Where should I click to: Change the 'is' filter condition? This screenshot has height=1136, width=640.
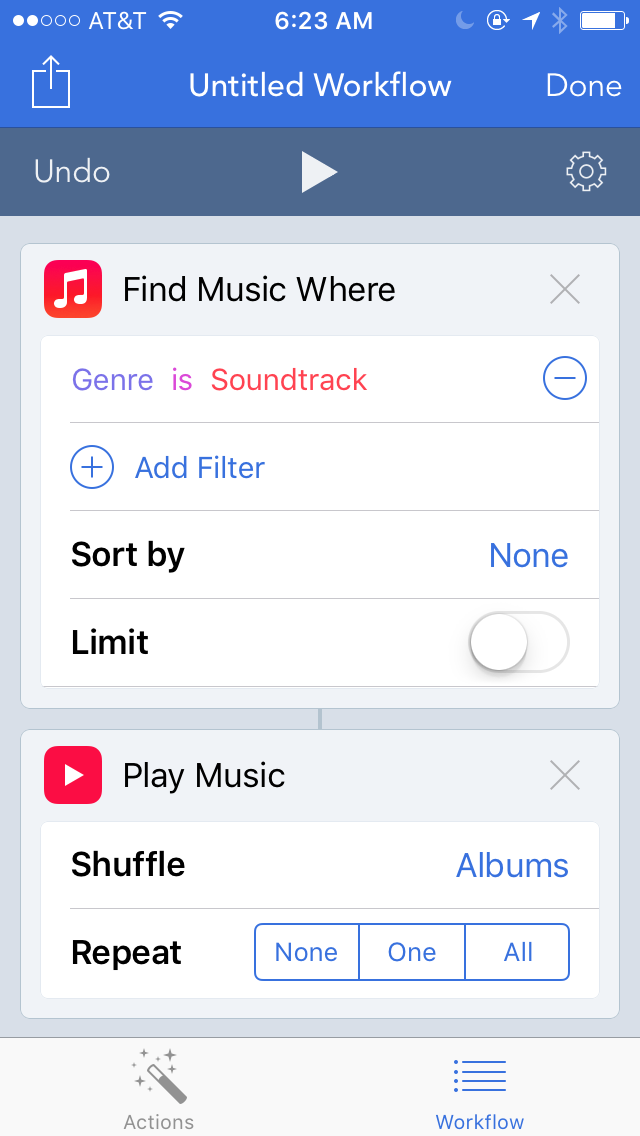click(181, 380)
